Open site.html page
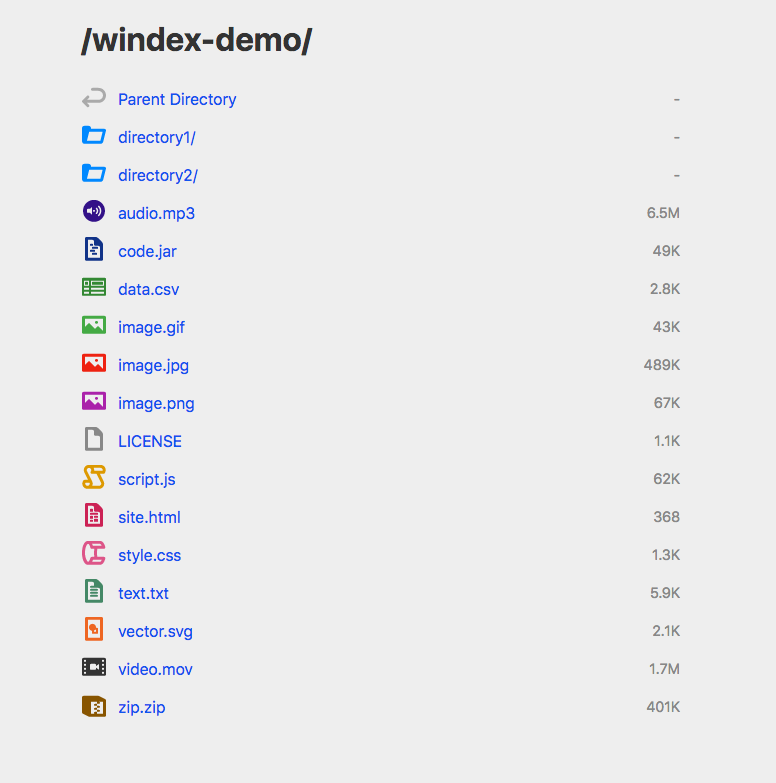 149,517
